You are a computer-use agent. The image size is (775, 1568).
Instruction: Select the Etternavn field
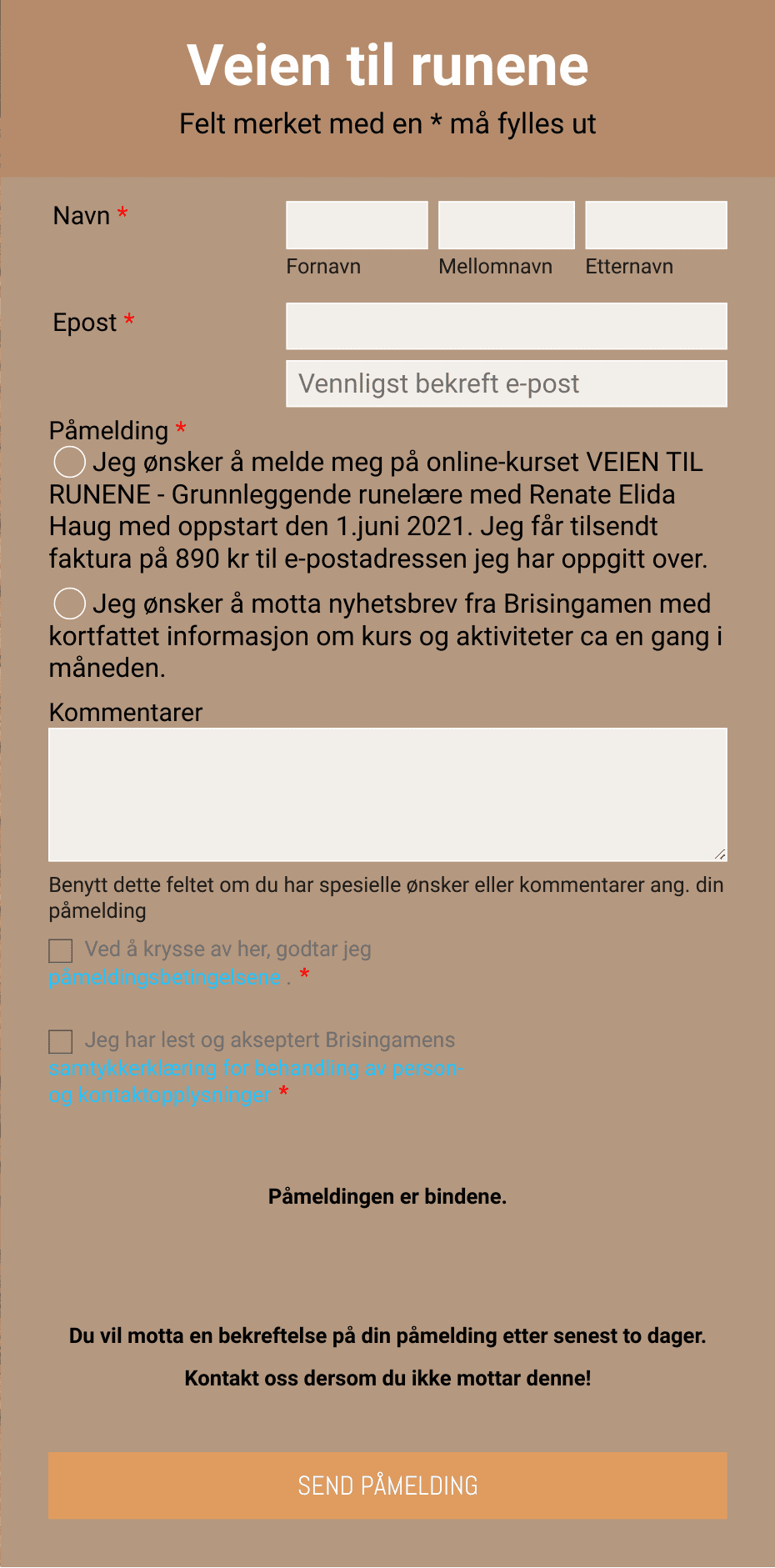pyautogui.click(x=656, y=225)
